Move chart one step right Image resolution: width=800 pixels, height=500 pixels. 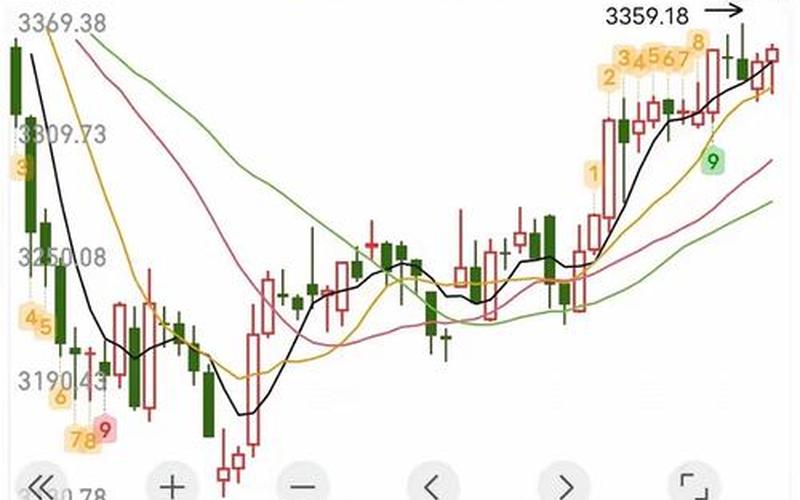pyautogui.click(x=563, y=486)
